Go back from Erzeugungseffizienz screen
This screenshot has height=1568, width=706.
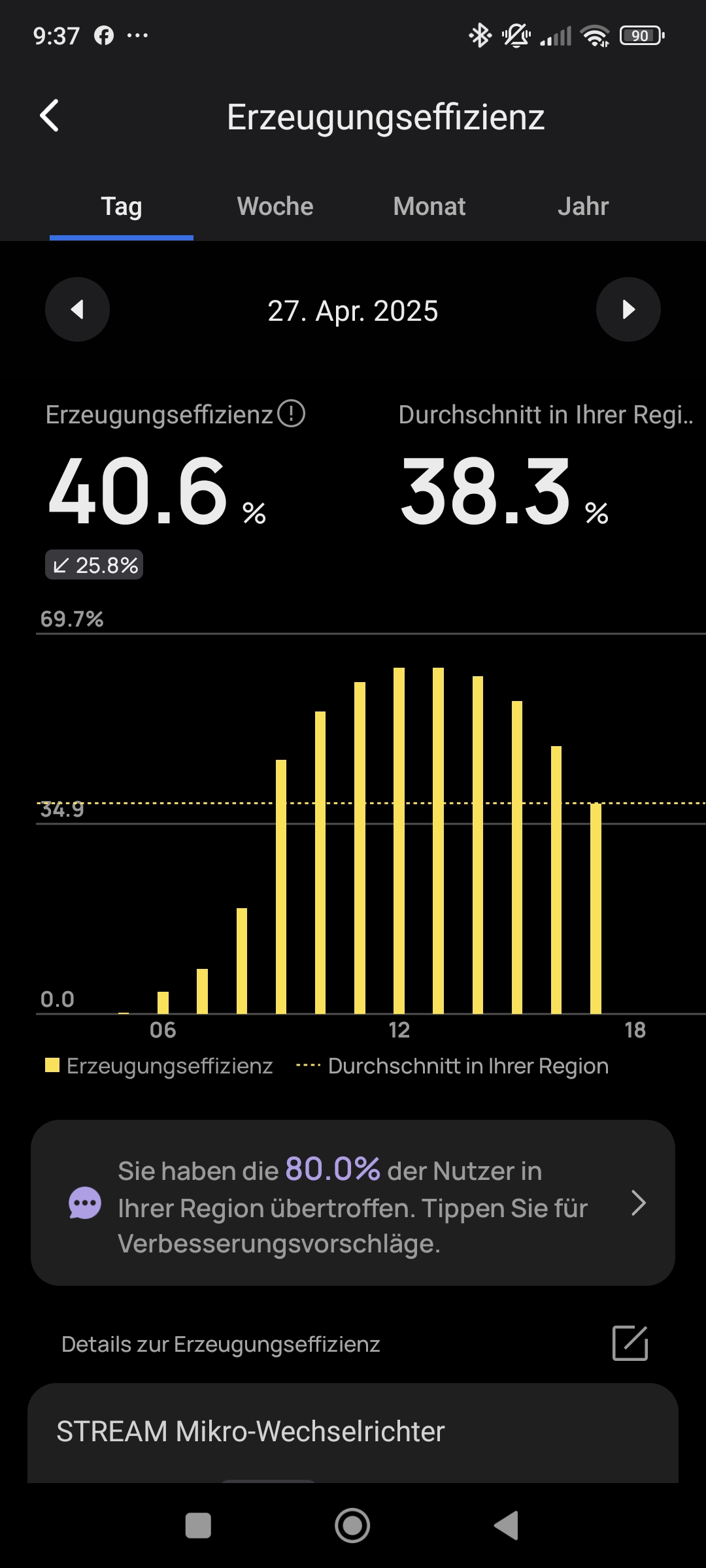50,116
